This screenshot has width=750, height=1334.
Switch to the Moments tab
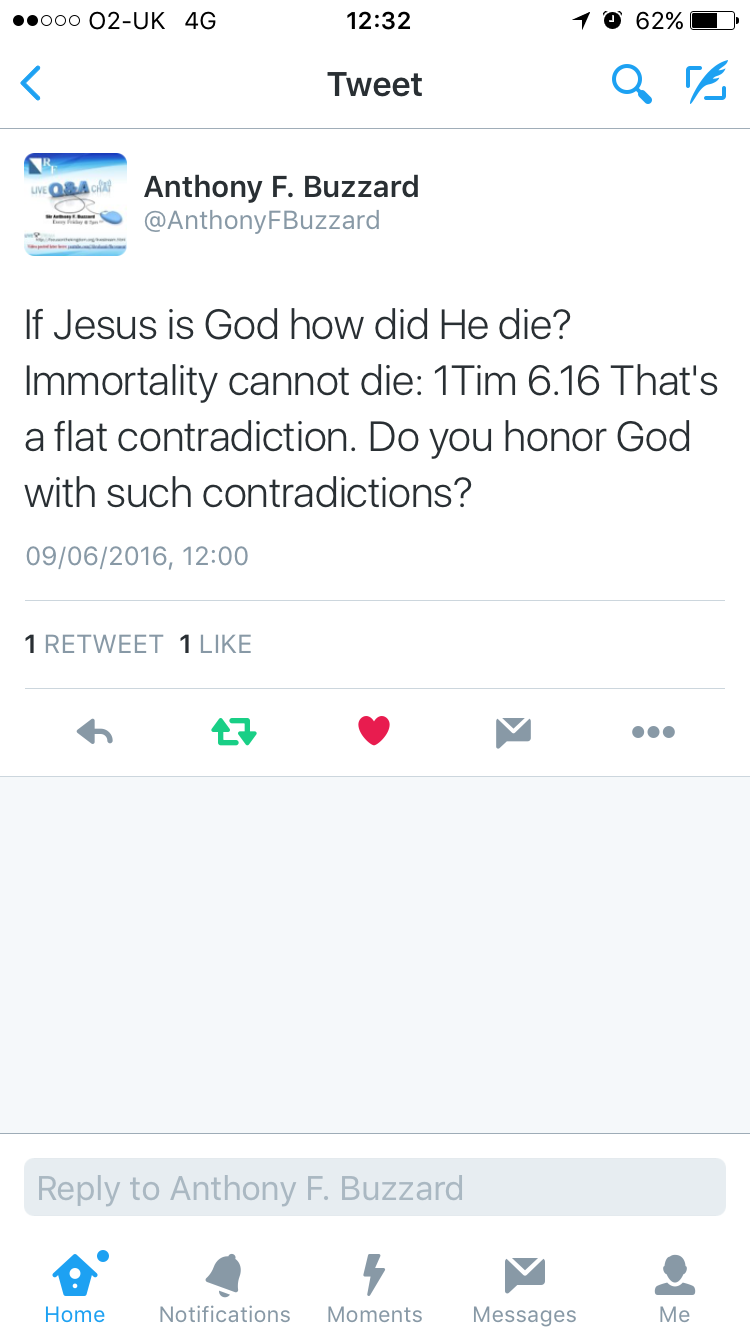coord(374,1288)
